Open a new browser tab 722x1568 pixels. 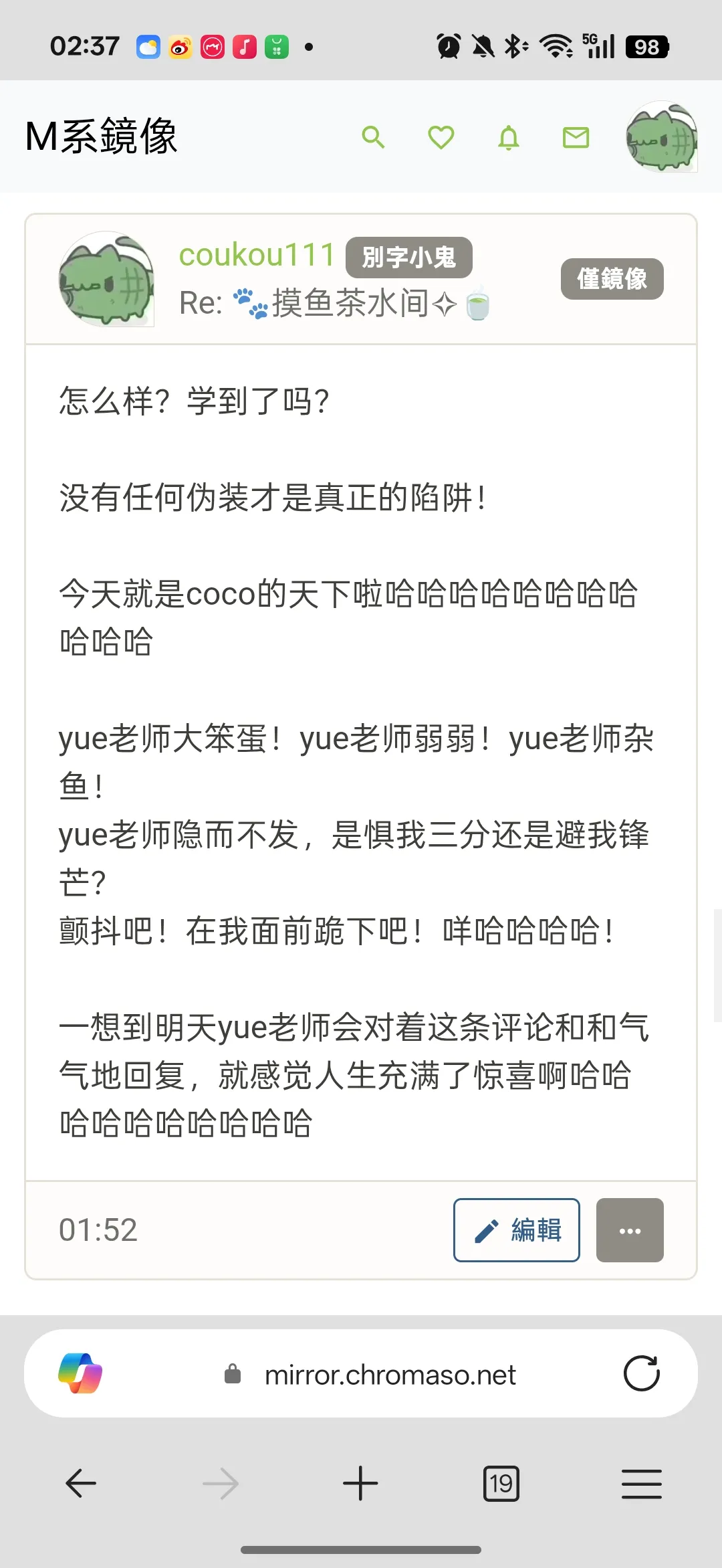point(360,1484)
